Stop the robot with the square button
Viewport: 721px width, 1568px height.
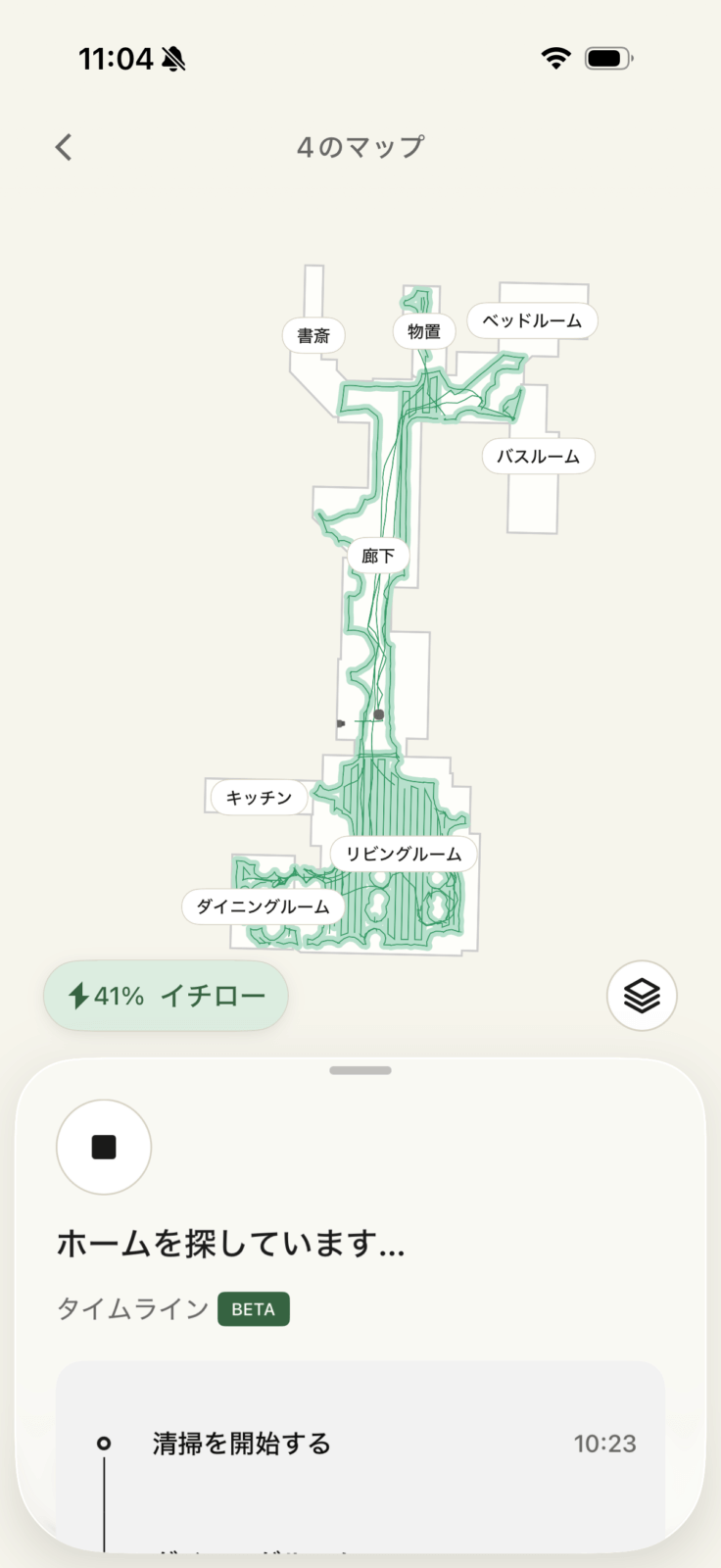[104, 1147]
